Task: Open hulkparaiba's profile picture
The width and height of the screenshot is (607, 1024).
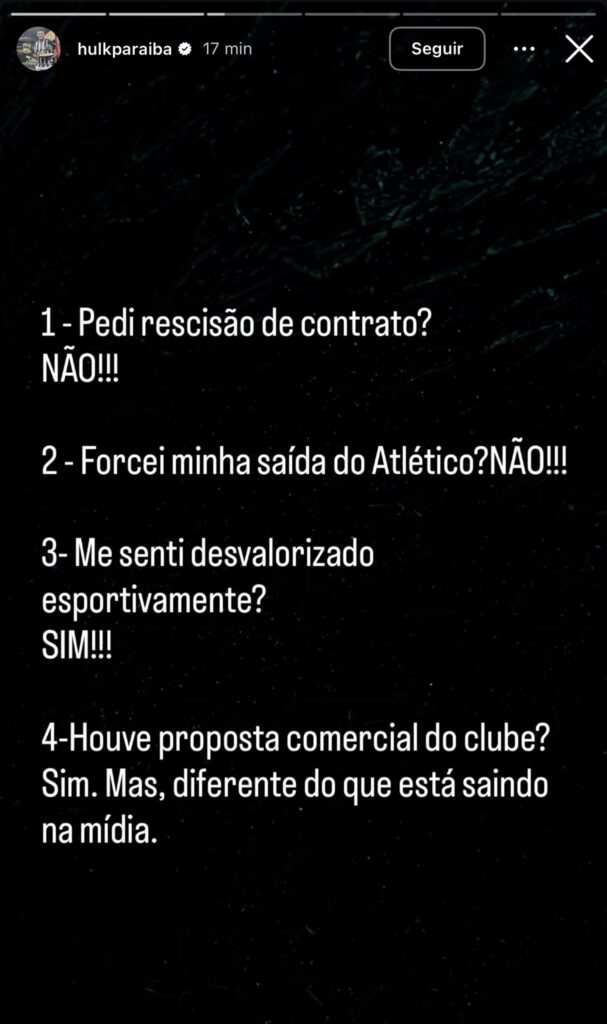Action: point(39,48)
